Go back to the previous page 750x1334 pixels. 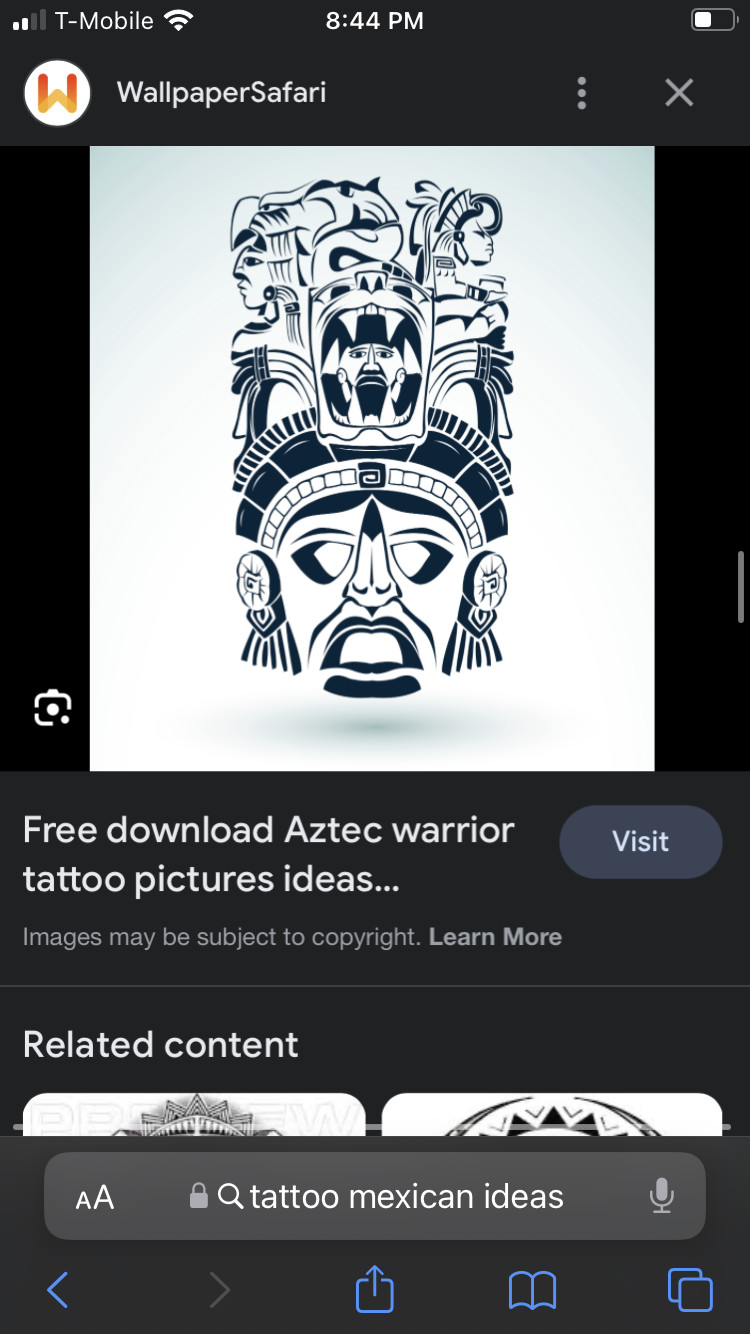pyautogui.click(x=58, y=1290)
